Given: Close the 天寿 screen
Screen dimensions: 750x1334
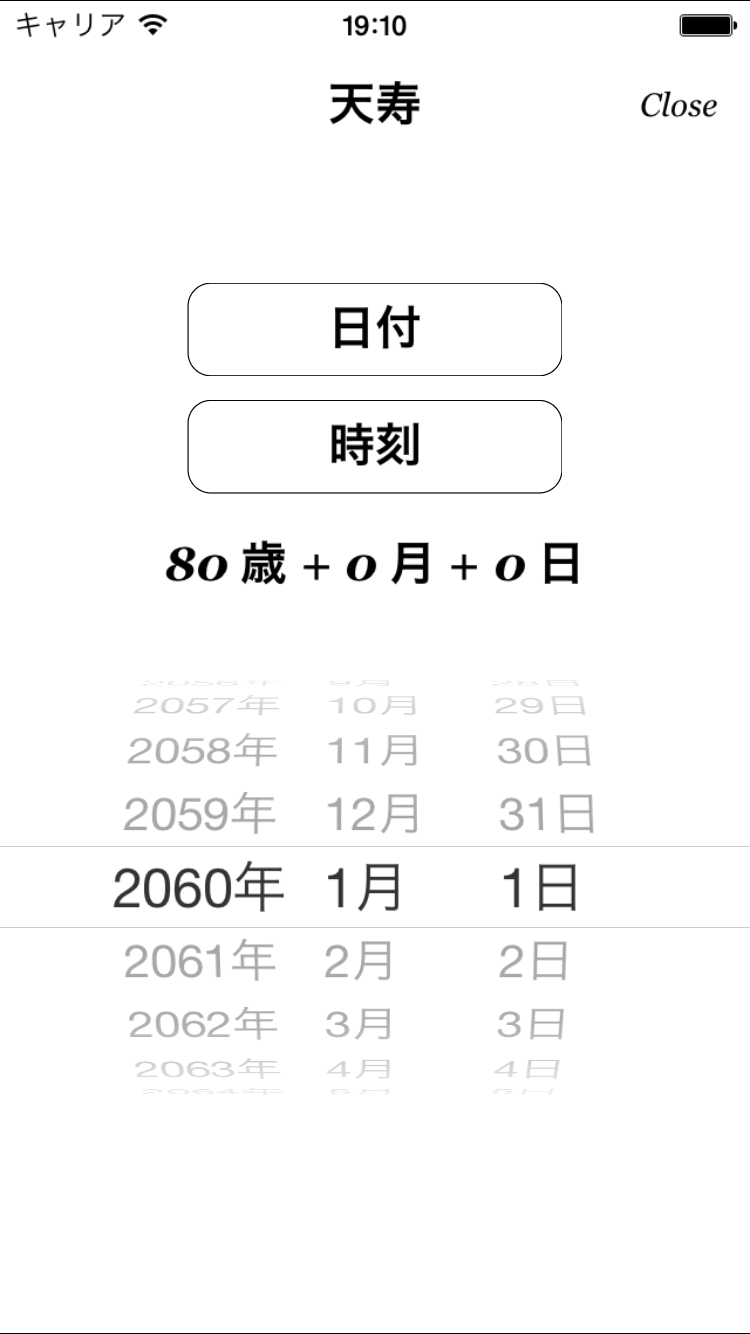Looking at the screenshot, I should tap(678, 105).
